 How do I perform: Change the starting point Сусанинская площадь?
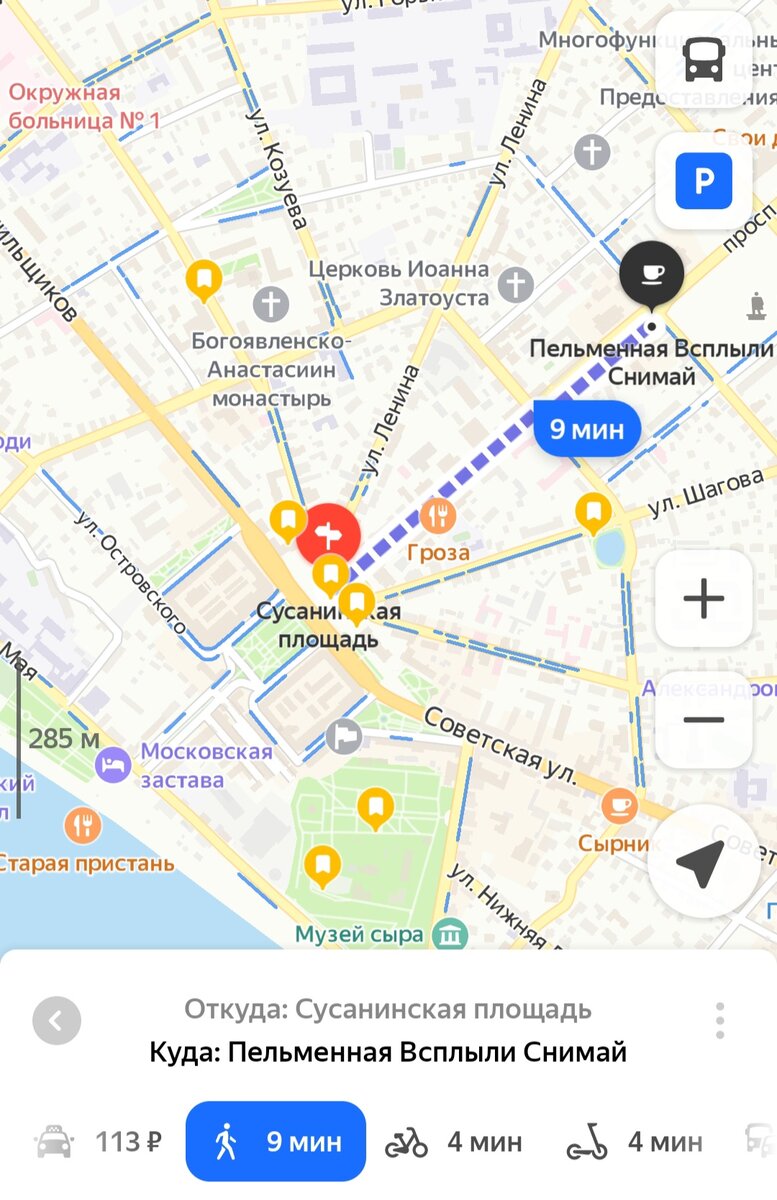[388, 1010]
